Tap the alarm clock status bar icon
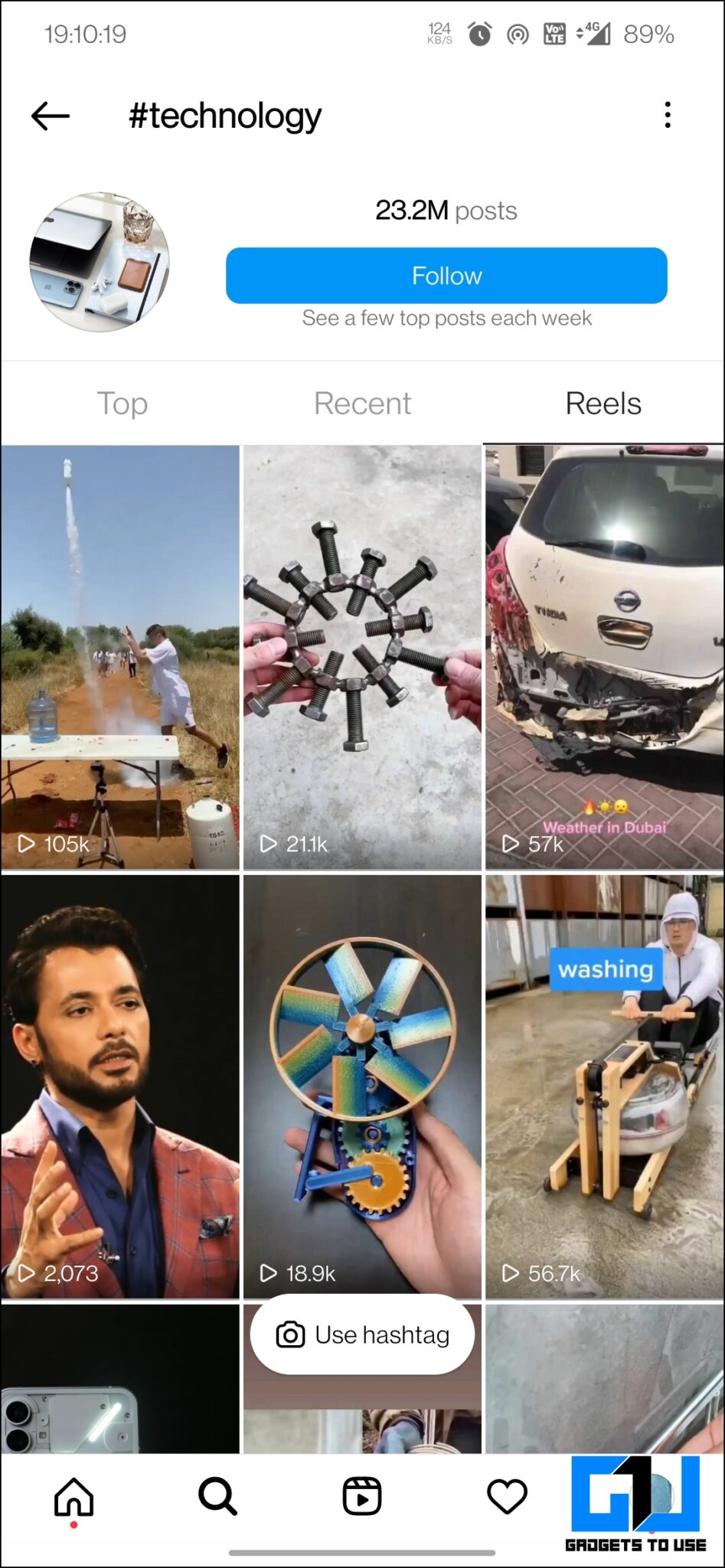This screenshot has height=1568, width=725. point(478,34)
